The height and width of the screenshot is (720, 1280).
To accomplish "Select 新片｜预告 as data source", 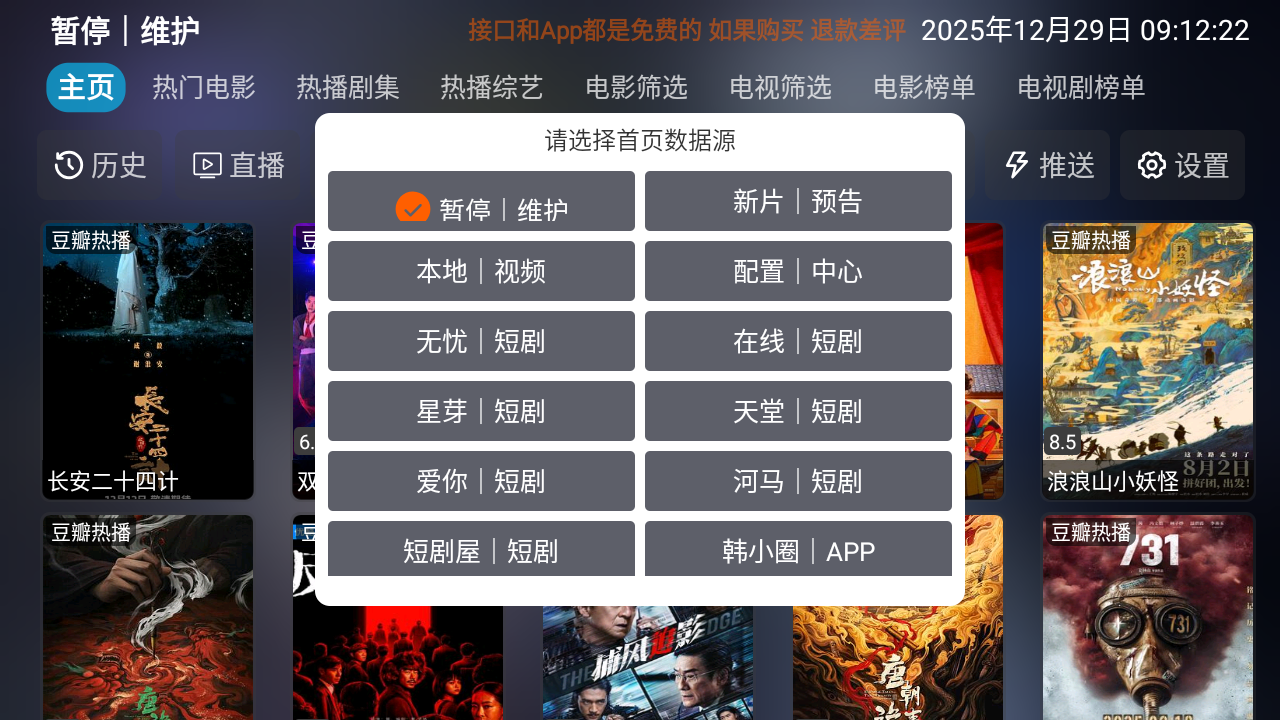I will click(798, 201).
